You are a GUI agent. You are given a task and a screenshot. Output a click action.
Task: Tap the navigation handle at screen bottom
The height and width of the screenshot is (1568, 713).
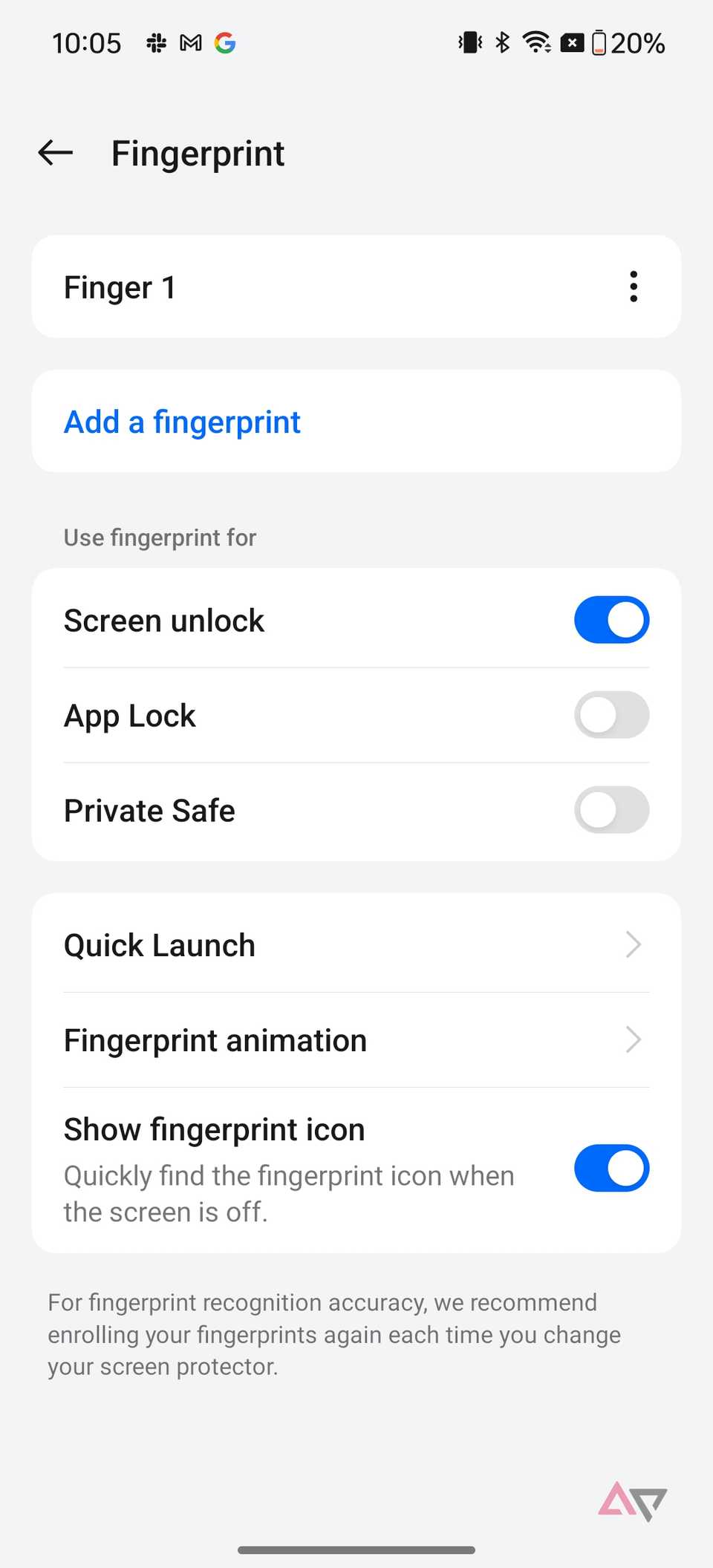(356, 1549)
